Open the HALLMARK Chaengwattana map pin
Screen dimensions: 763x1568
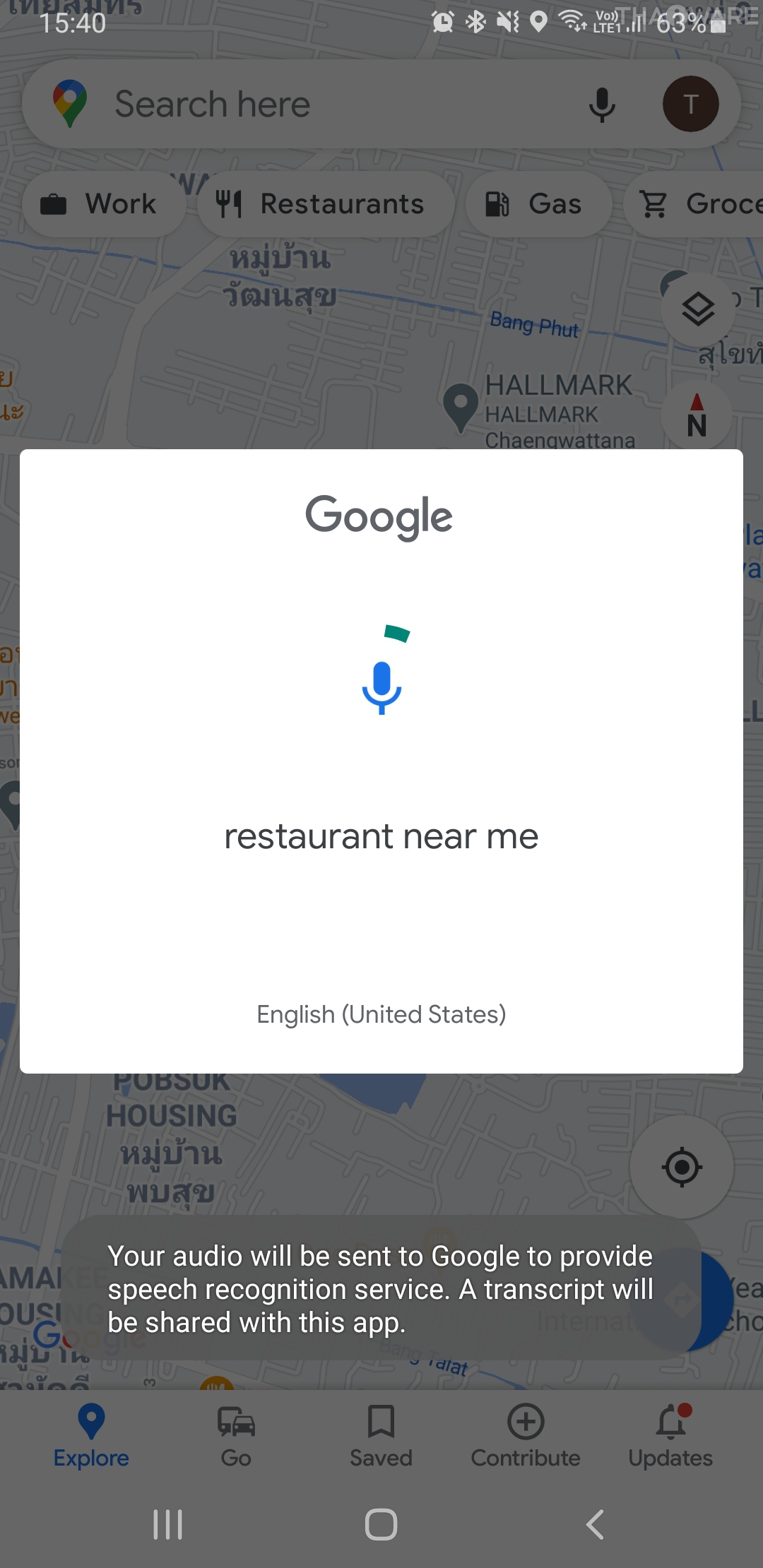461,405
